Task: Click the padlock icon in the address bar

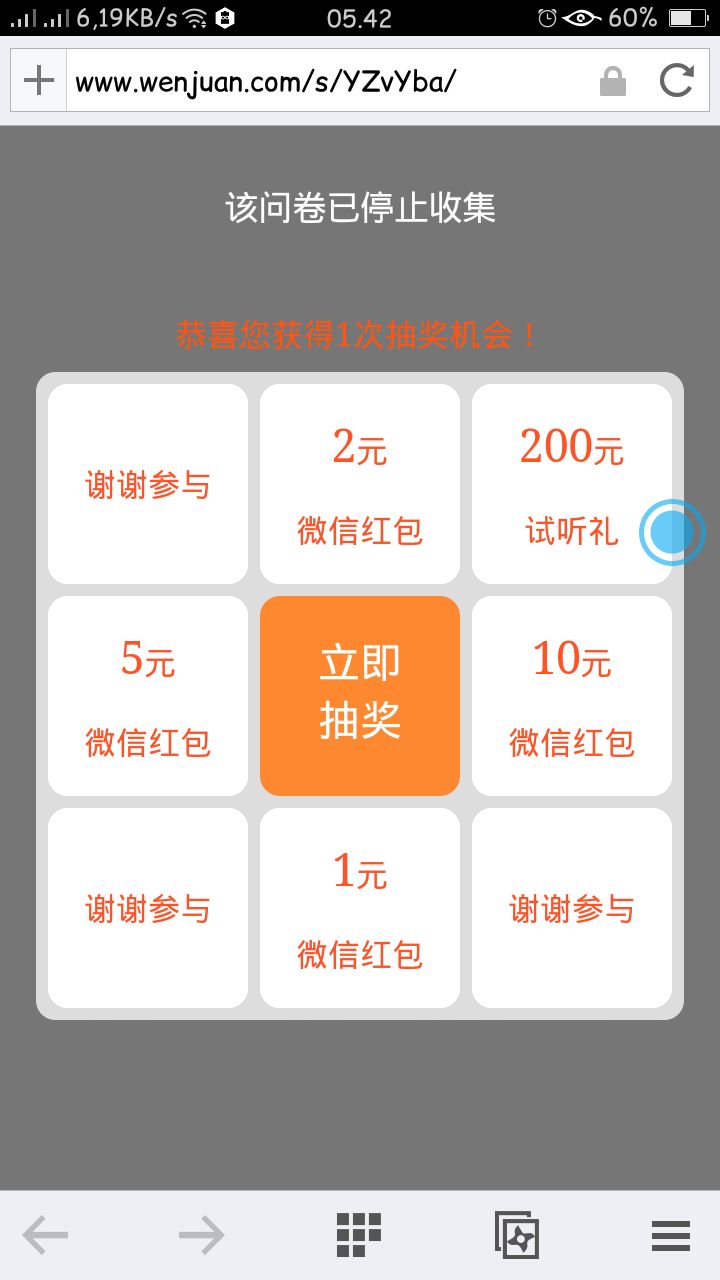Action: point(611,80)
